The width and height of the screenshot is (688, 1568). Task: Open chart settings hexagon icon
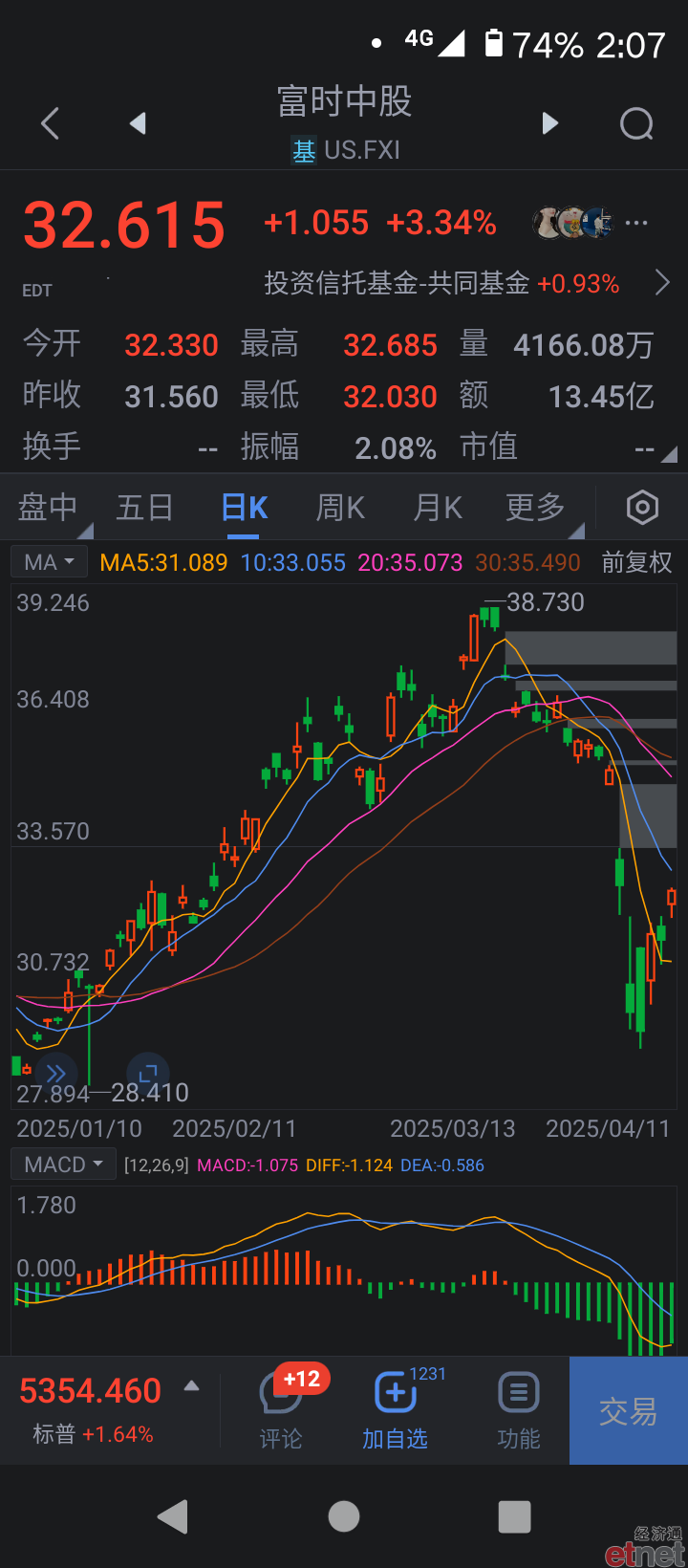[642, 507]
